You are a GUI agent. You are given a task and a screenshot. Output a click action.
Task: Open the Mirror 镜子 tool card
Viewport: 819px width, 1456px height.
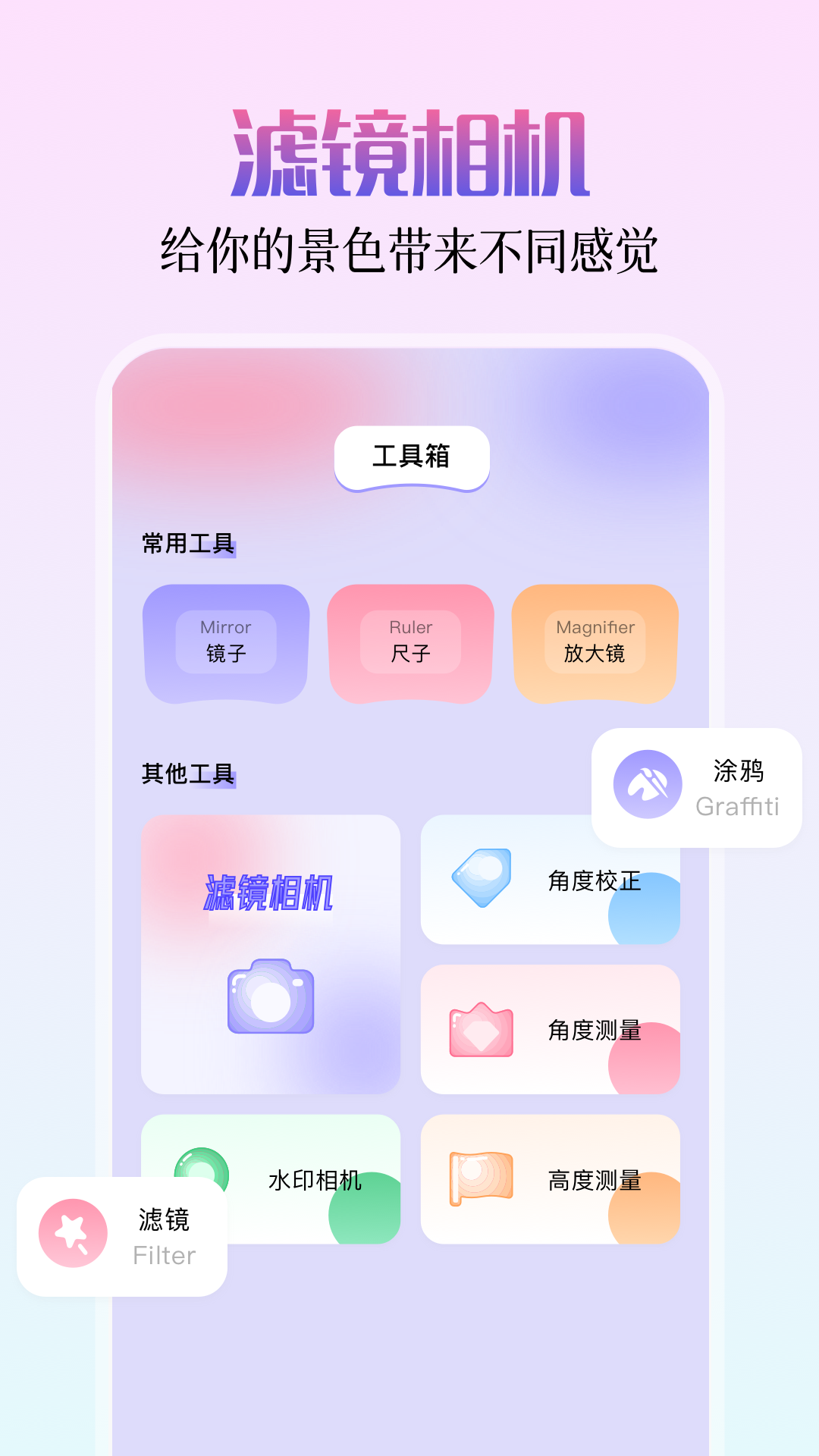coord(225,643)
